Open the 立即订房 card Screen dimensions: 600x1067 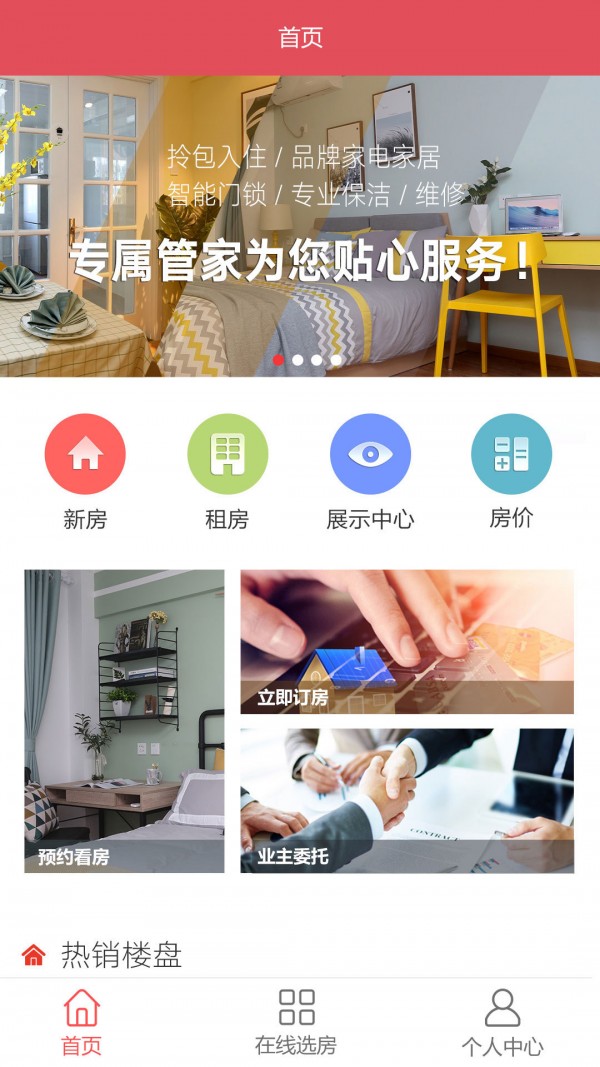coord(407,642)
